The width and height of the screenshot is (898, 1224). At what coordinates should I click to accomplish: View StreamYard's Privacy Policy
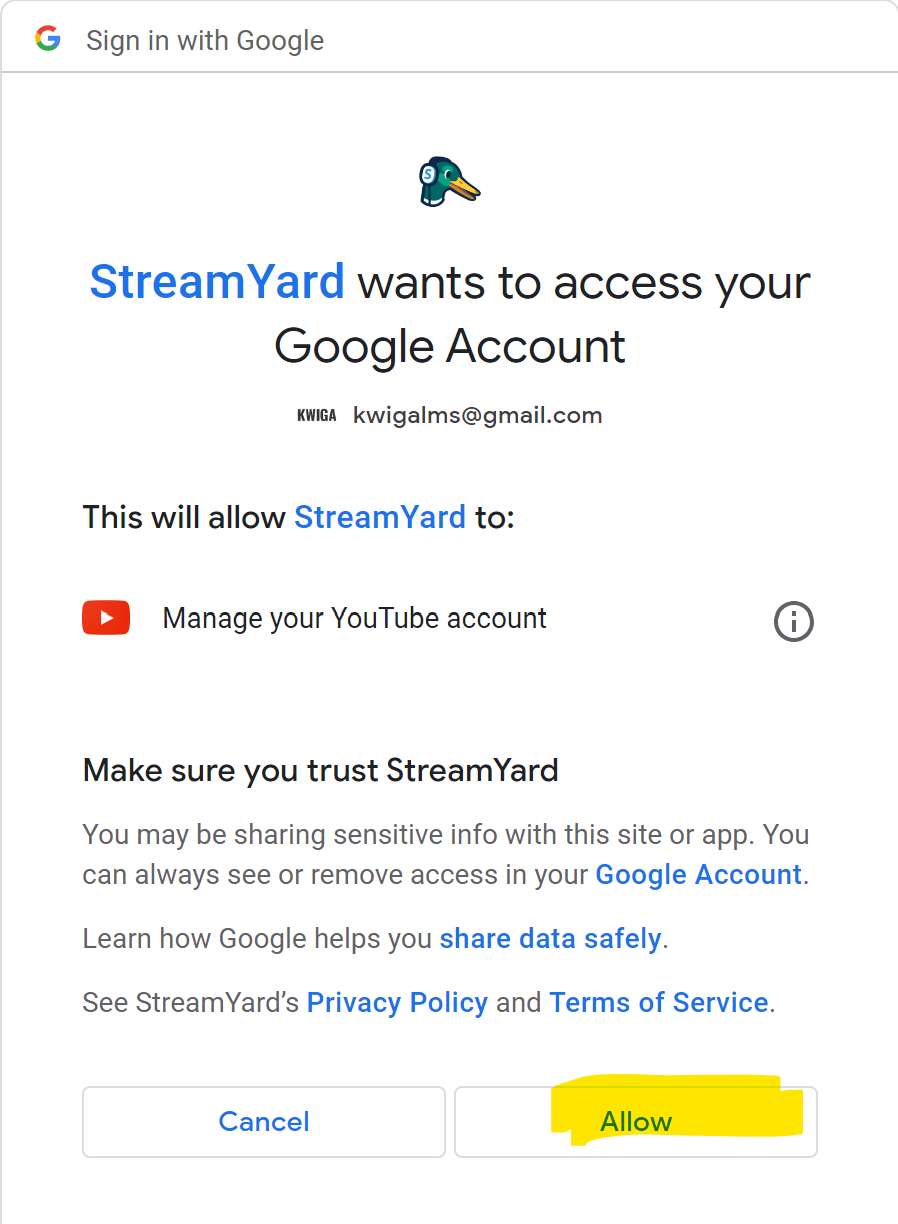pos(397,1002)
